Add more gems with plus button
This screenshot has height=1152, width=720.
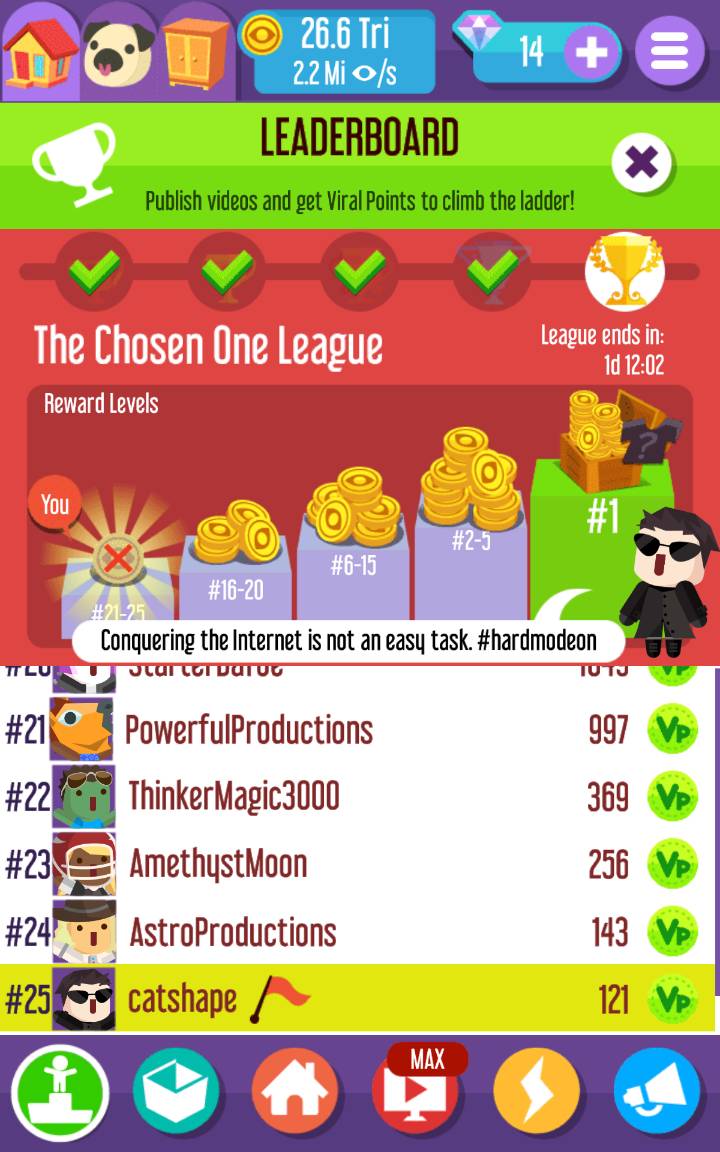(x=591, y=52)
